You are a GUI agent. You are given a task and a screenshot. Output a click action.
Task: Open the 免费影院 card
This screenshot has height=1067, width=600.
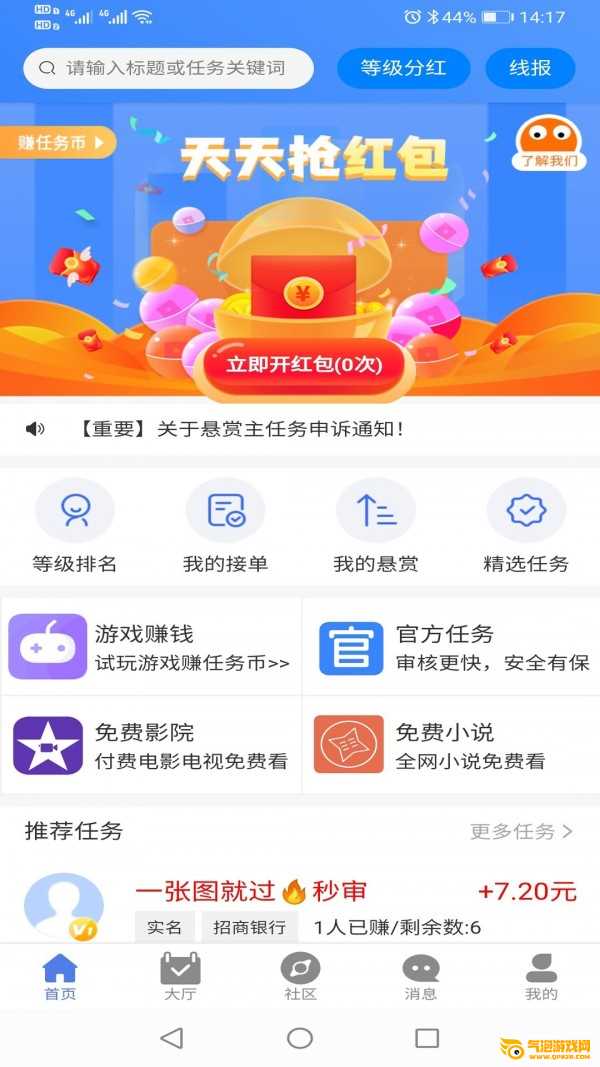click(150, 745)
